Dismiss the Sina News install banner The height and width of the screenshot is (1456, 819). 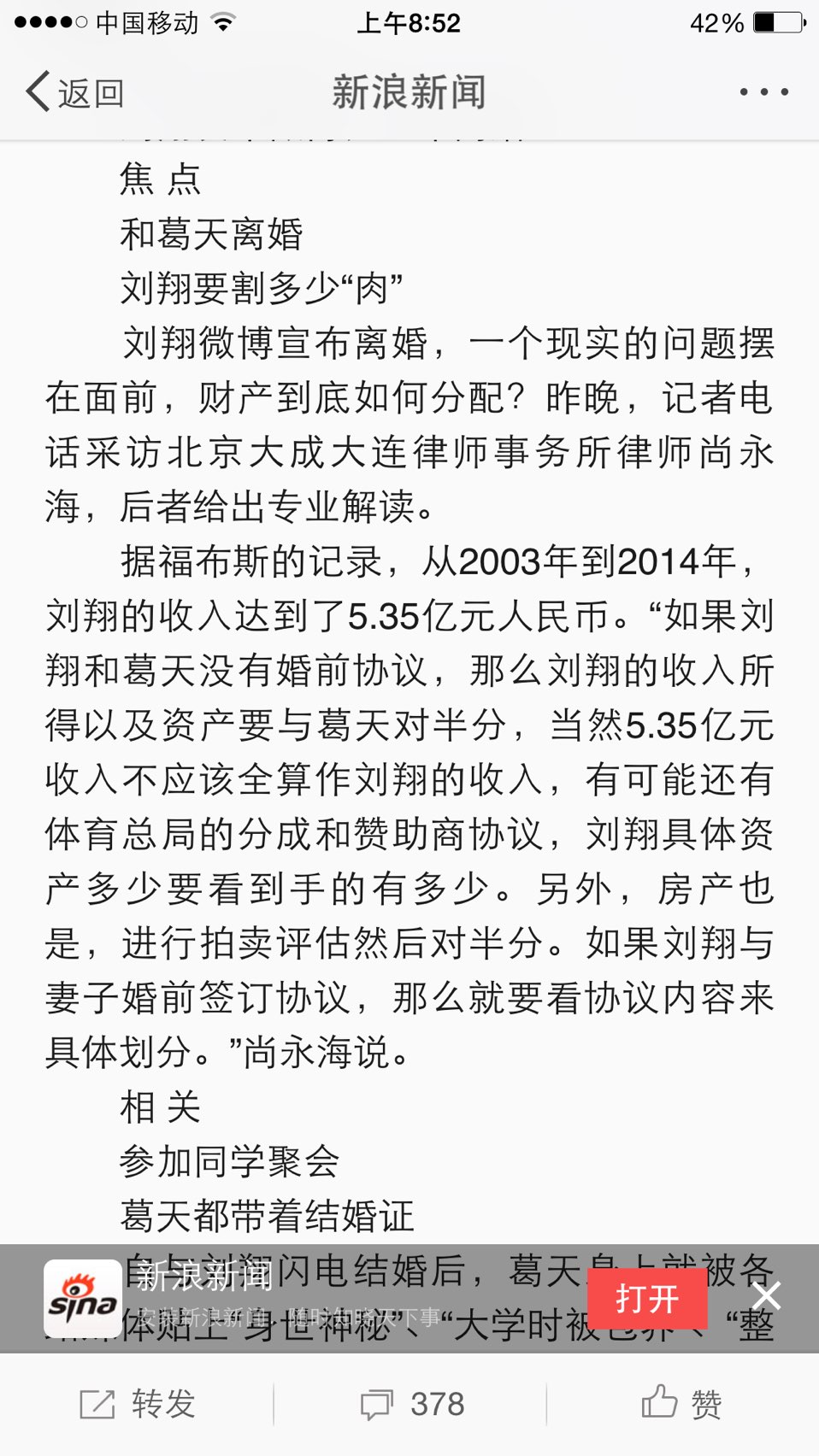(766, 1296)
